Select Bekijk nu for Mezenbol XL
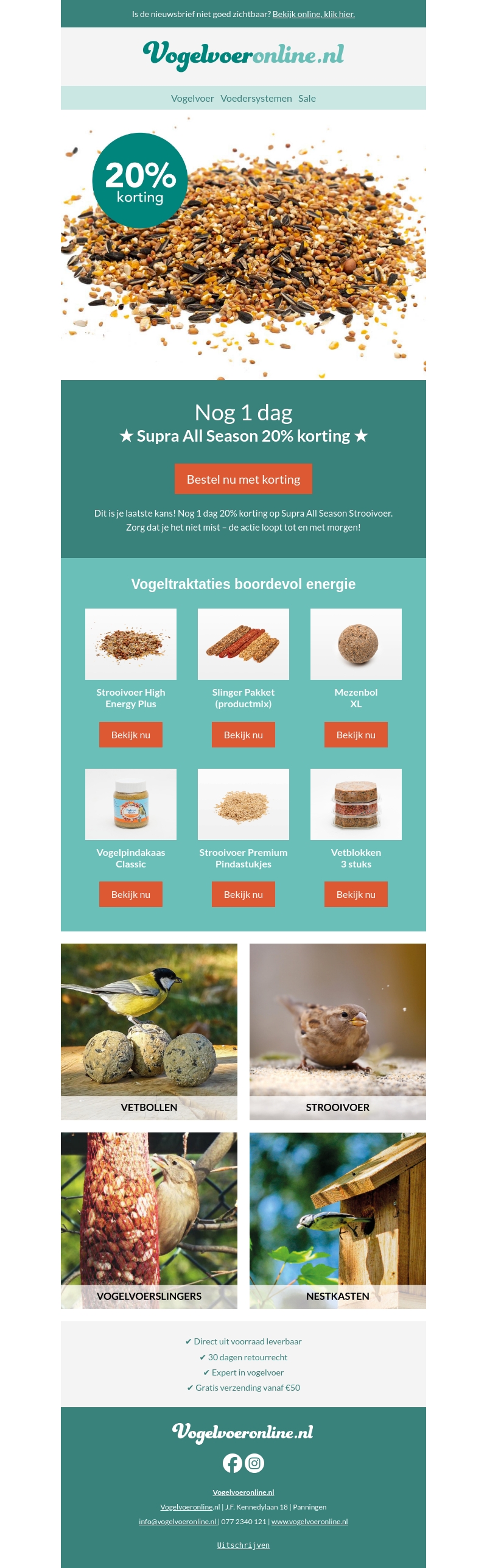 356,735
